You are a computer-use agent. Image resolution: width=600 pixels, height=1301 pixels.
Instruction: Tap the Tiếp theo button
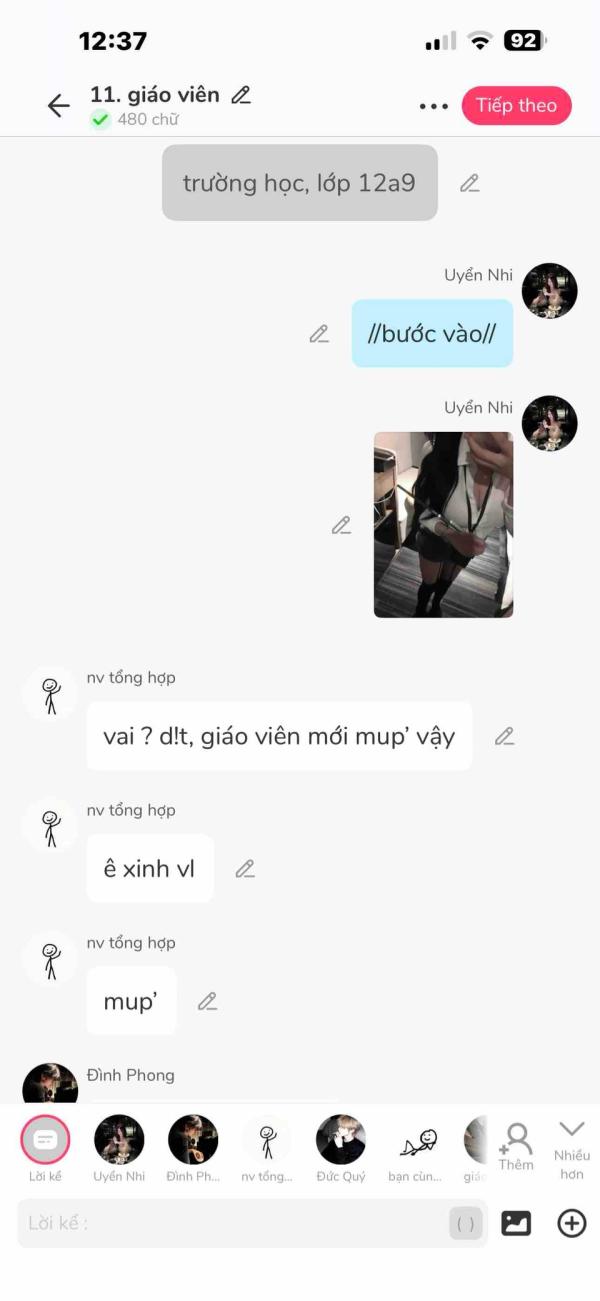(x=516, y=106)
